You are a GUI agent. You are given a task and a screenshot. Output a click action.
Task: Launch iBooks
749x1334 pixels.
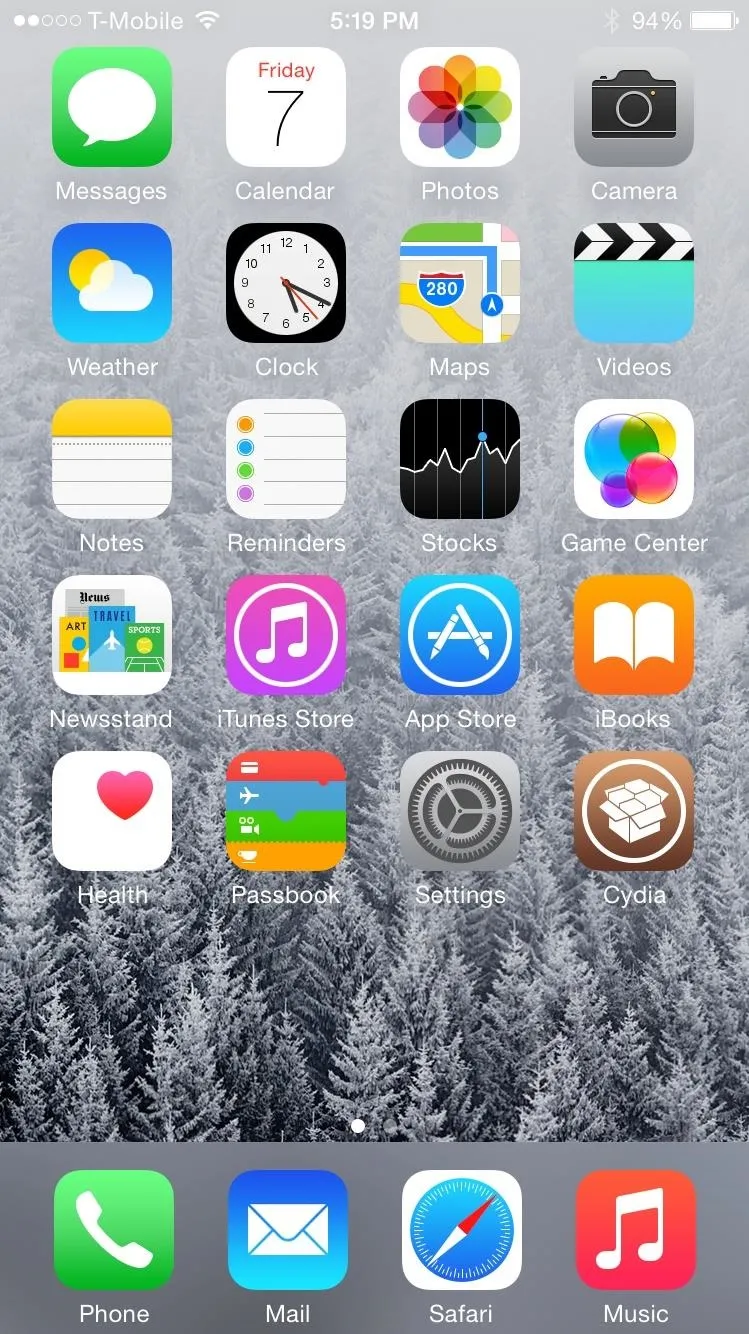click(634, 635)
